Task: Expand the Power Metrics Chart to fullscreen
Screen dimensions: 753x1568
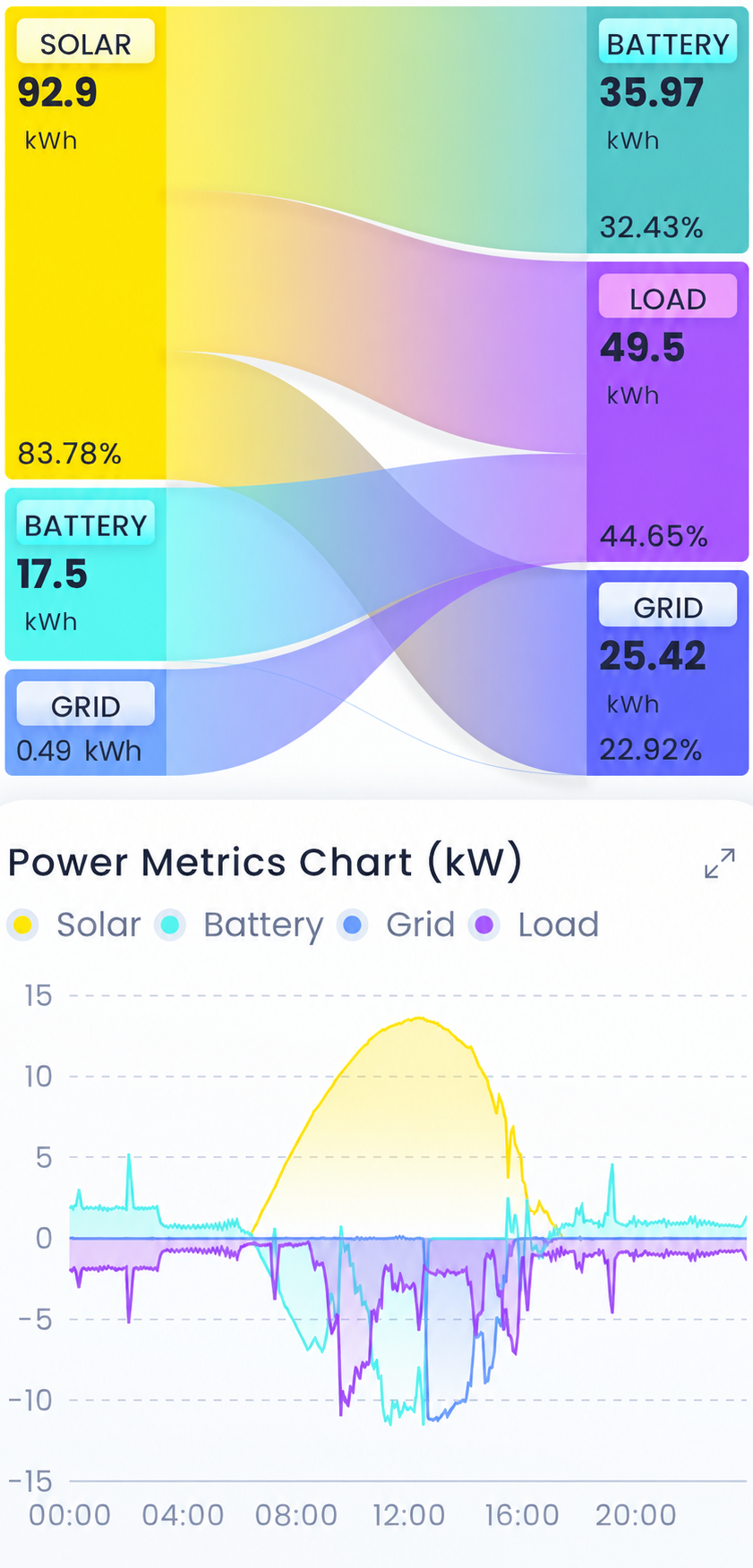Action: (720, 864)
